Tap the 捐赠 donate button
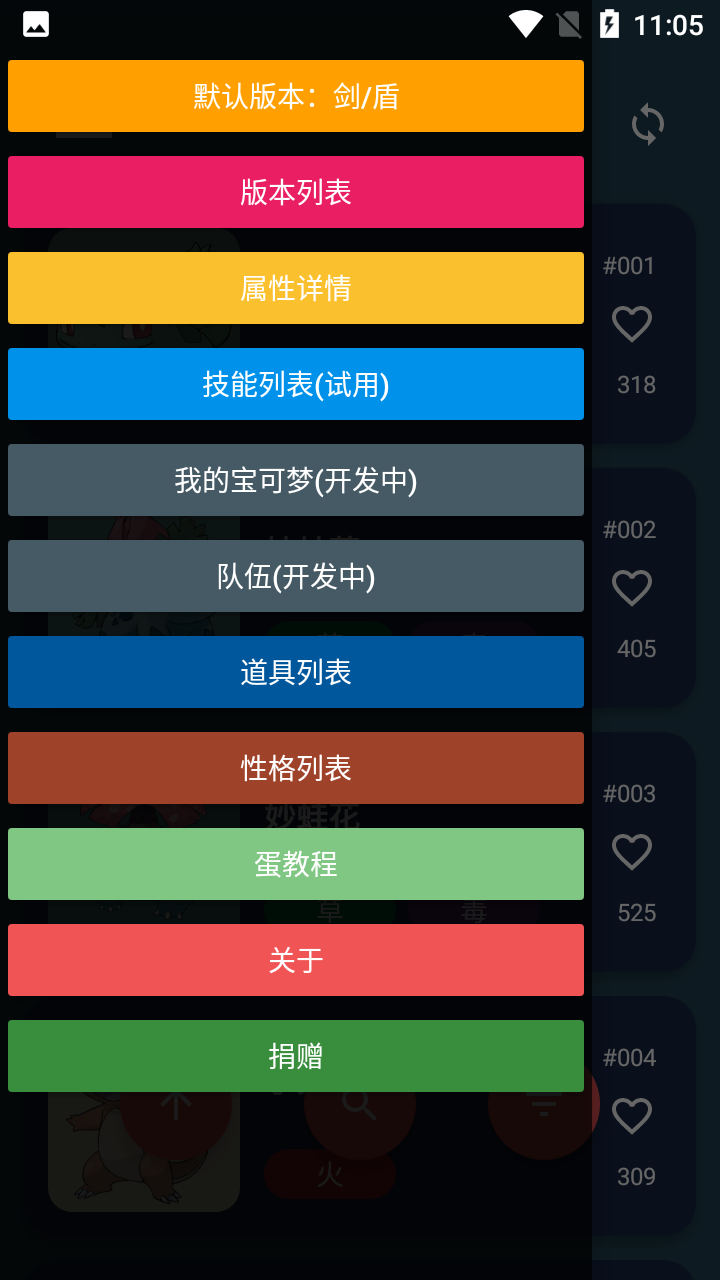 click(296, 1056)
